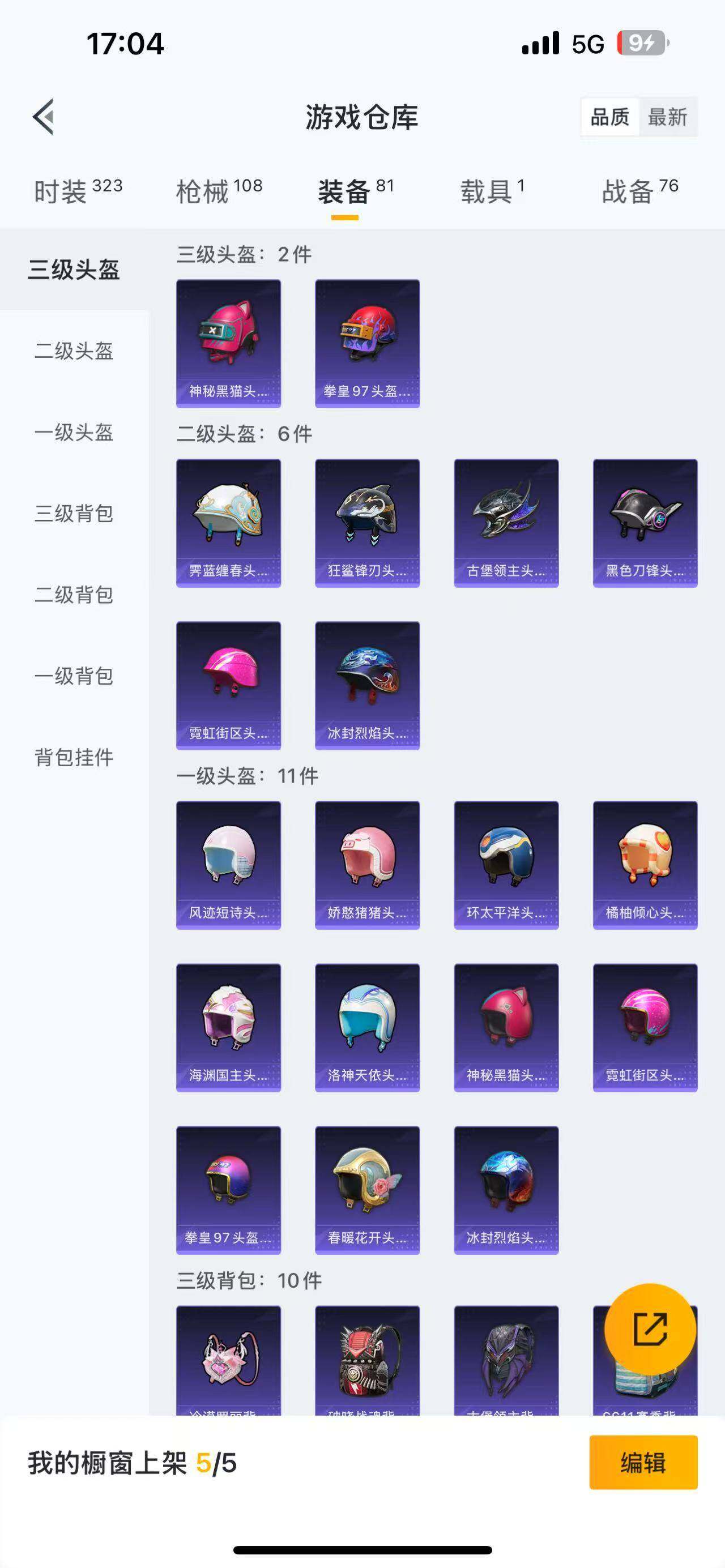
Task: Select 三级背包 in the side menu
Action: point(74,513)
